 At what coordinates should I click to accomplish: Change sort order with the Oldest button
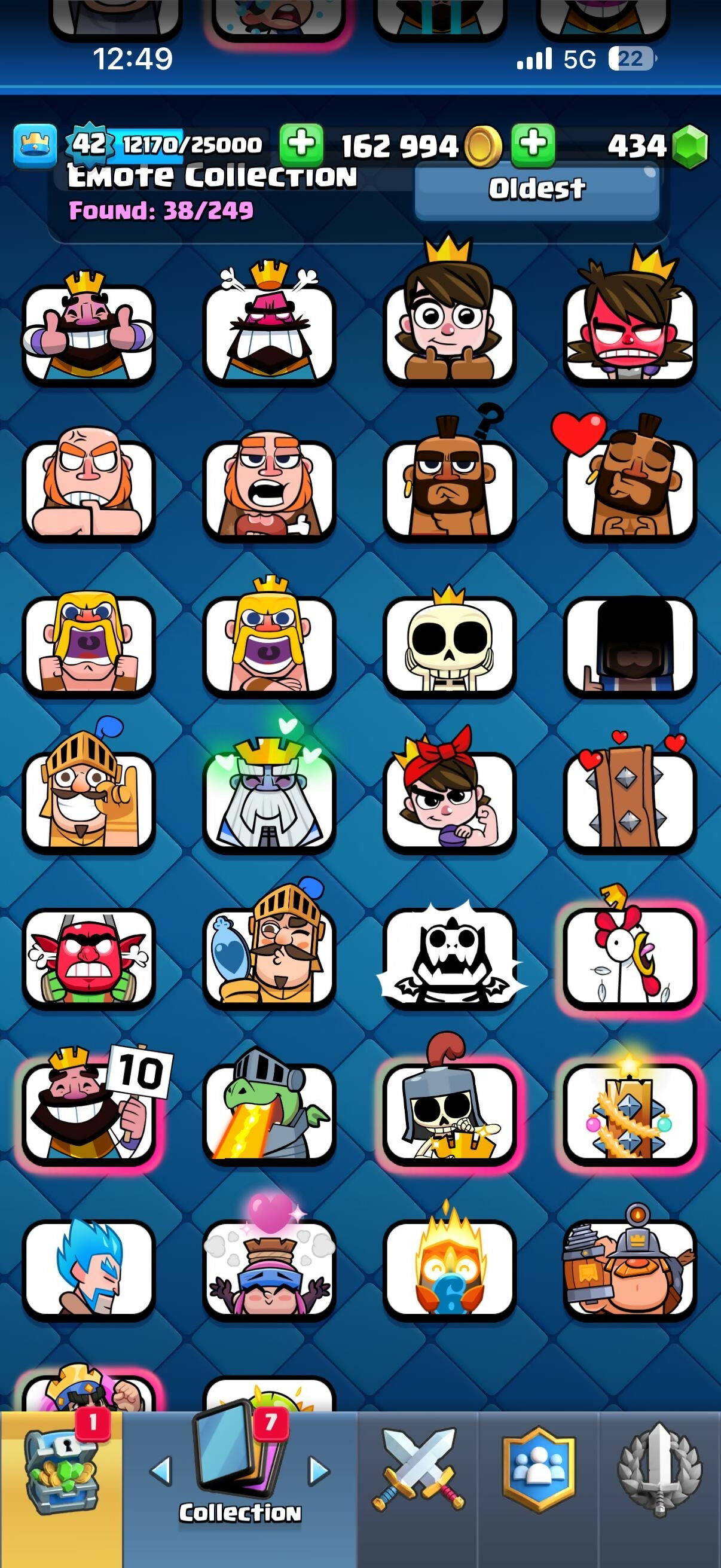pyautogui.click(x=537, y=191)
